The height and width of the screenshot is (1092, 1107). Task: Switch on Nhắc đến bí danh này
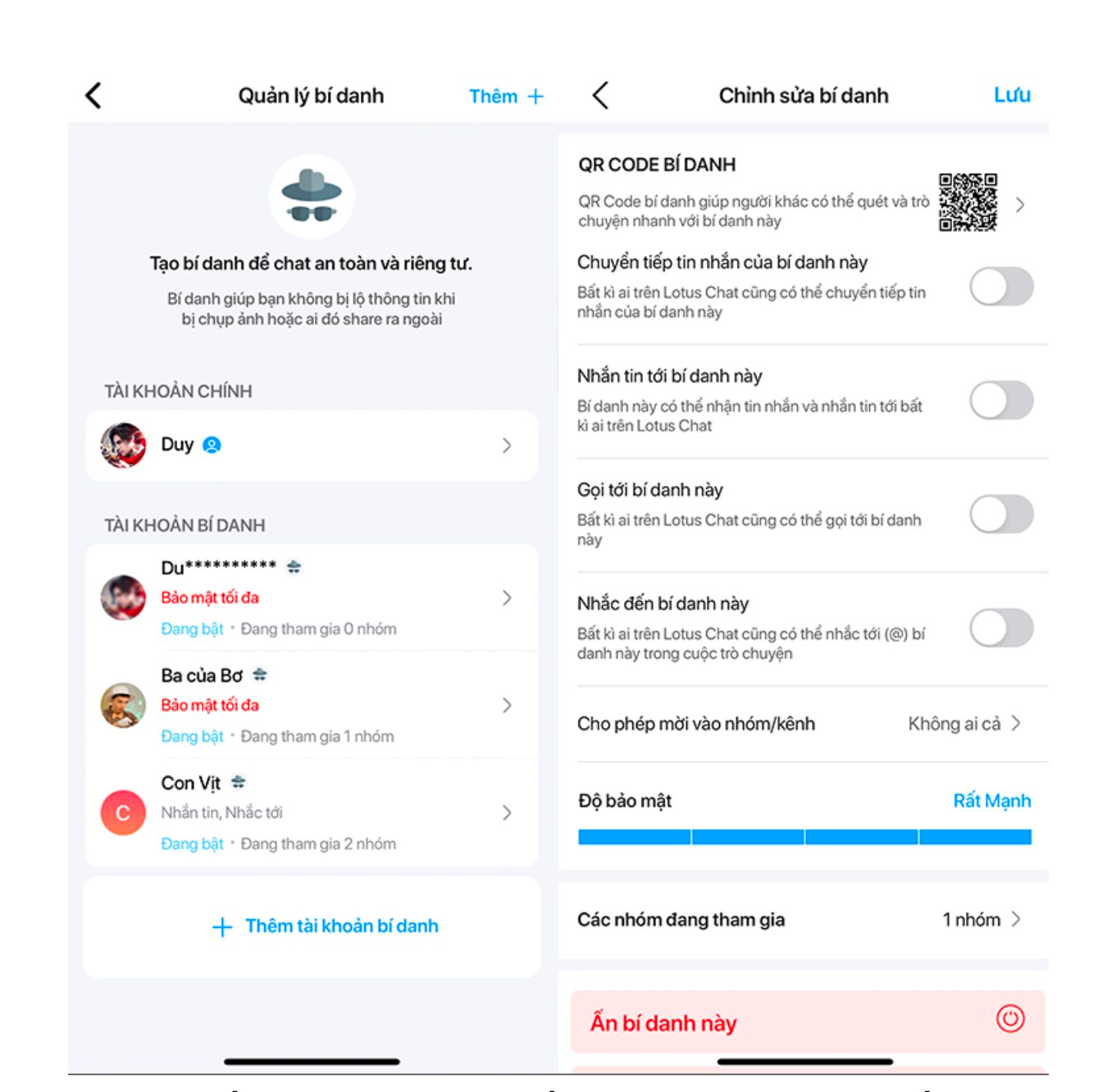click(x=1000, y=629)
